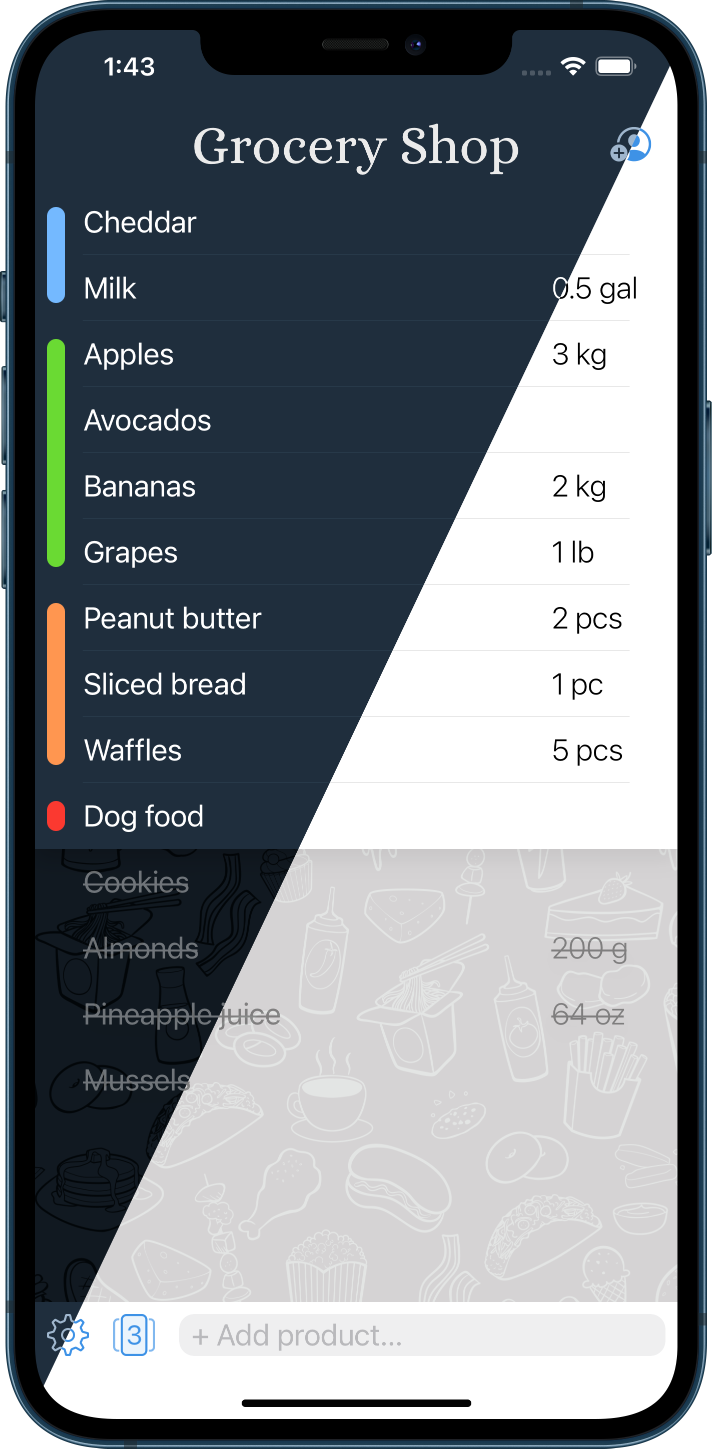Image resolution: width=712 pixels, height=1449 pixels.
Task: Mark Apples as bought
Action: click(356, 354)
